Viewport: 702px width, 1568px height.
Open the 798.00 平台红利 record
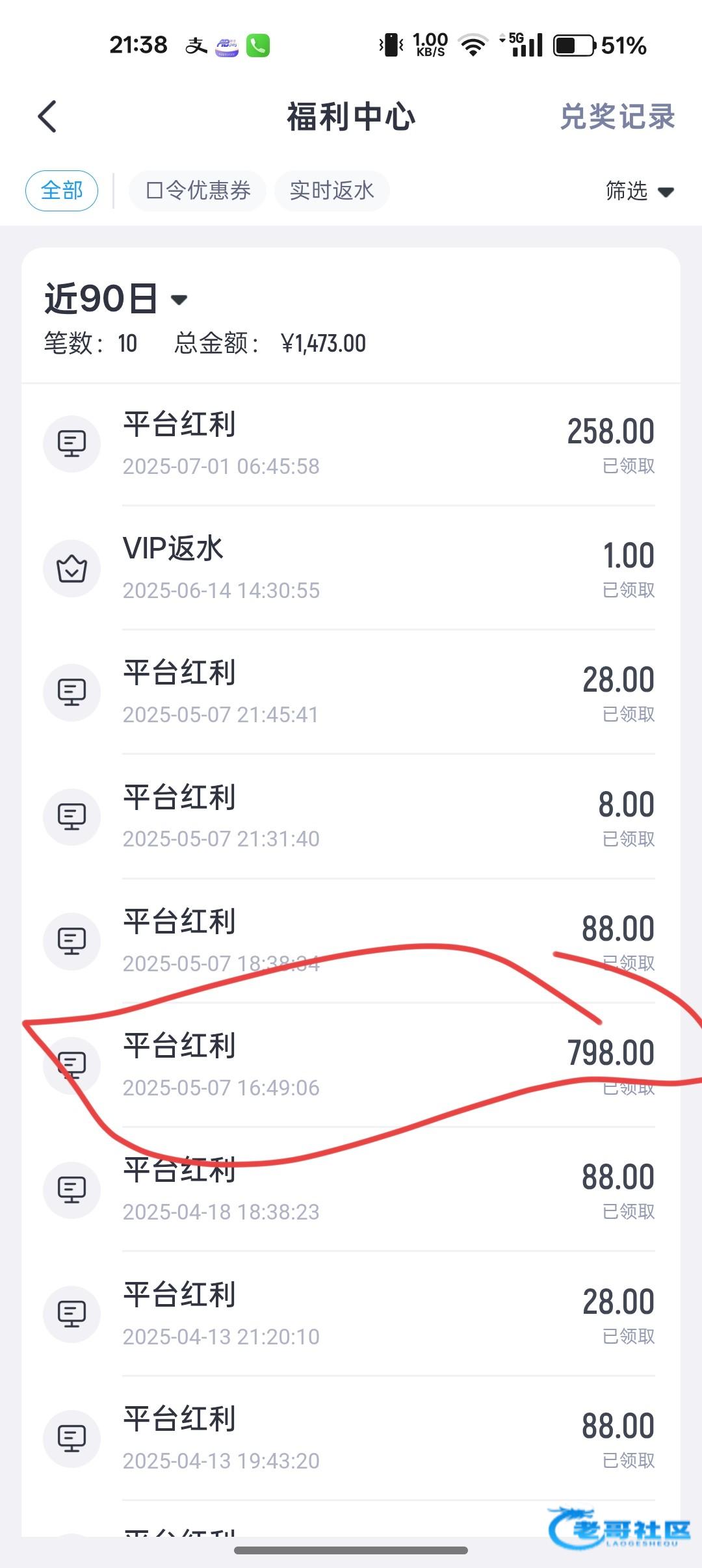[x=351, y=1065]
